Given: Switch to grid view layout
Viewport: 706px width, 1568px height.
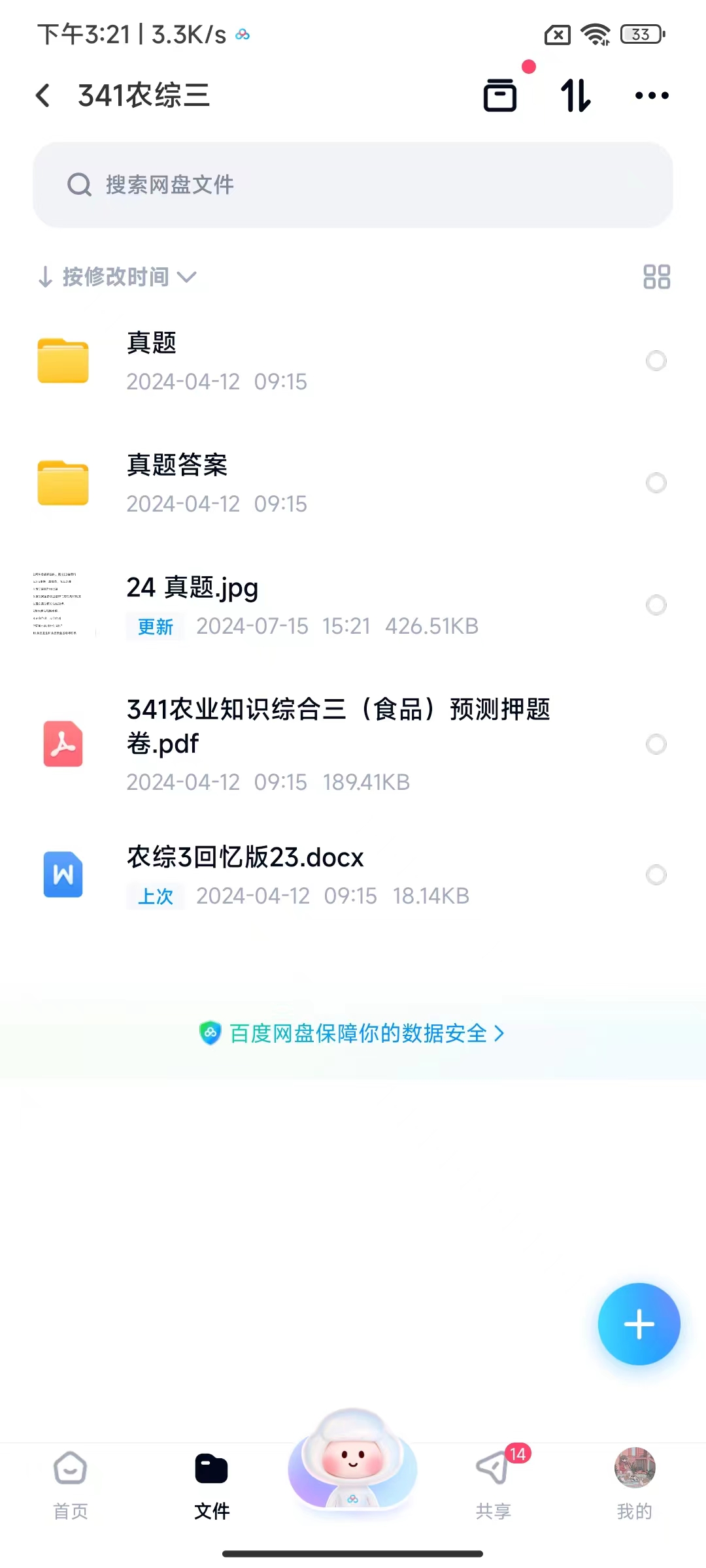Looking at the screenshot, I should (656, 277).
